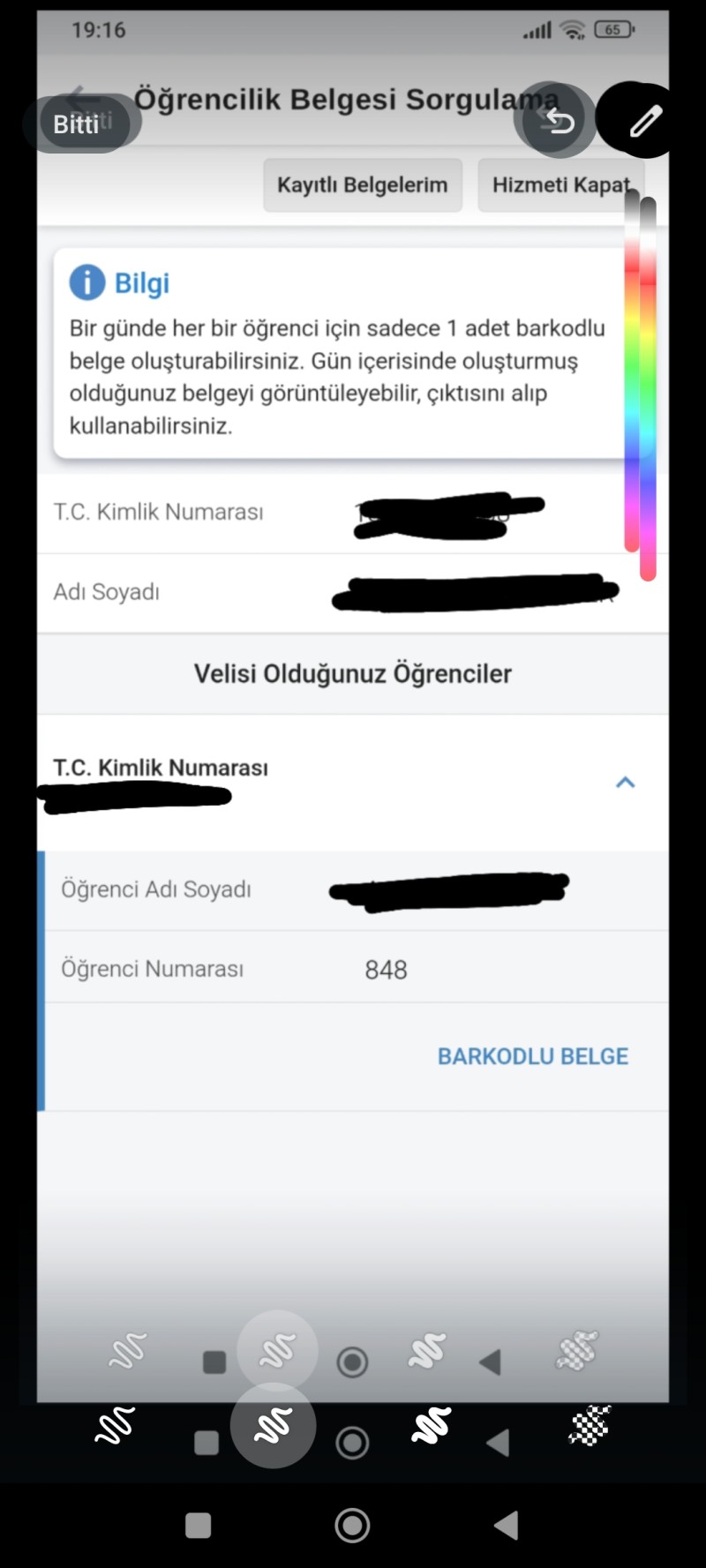Tap the system back button
Image resolution: width=706 pixels, height=1568 pixels.
coord(506,1525)
